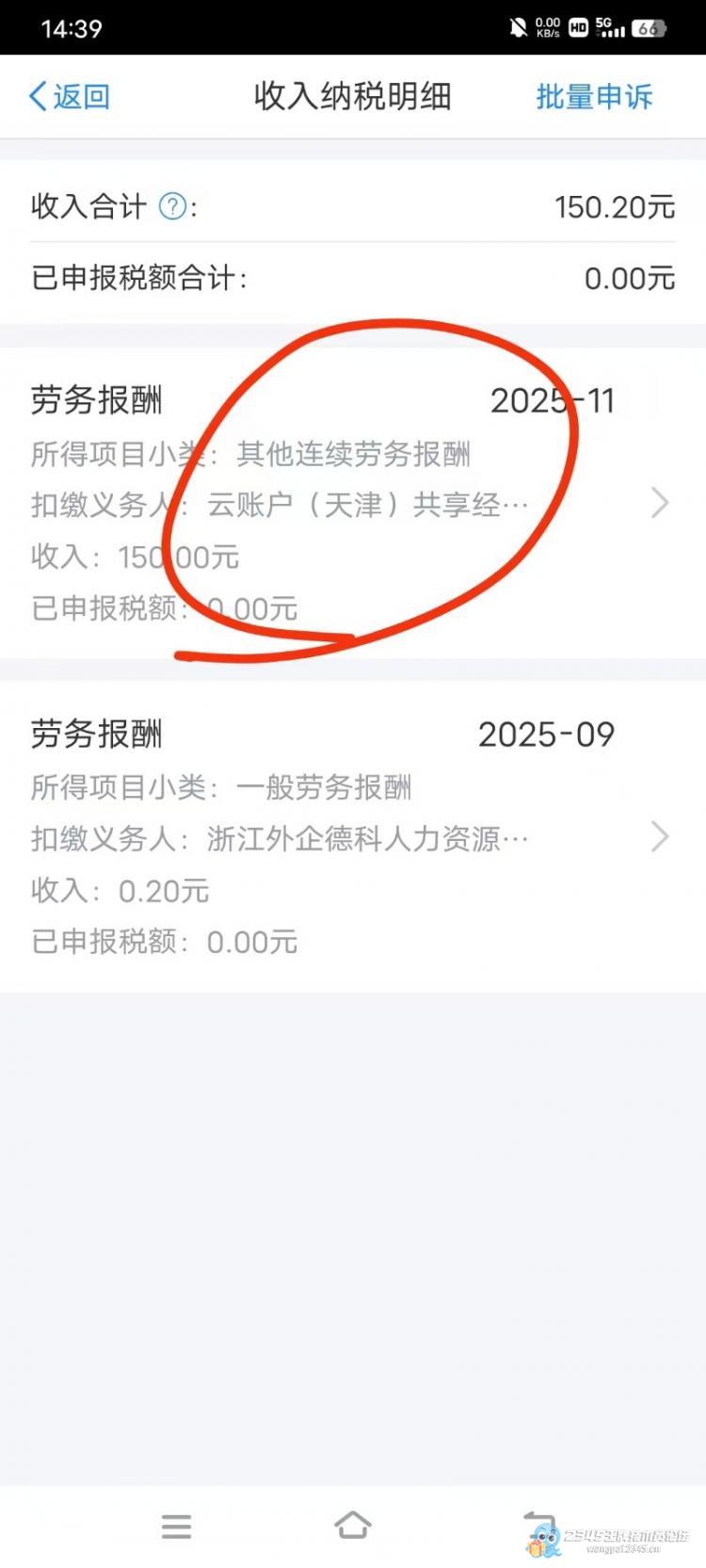Go to the home screen

(x=352, y=1526)
